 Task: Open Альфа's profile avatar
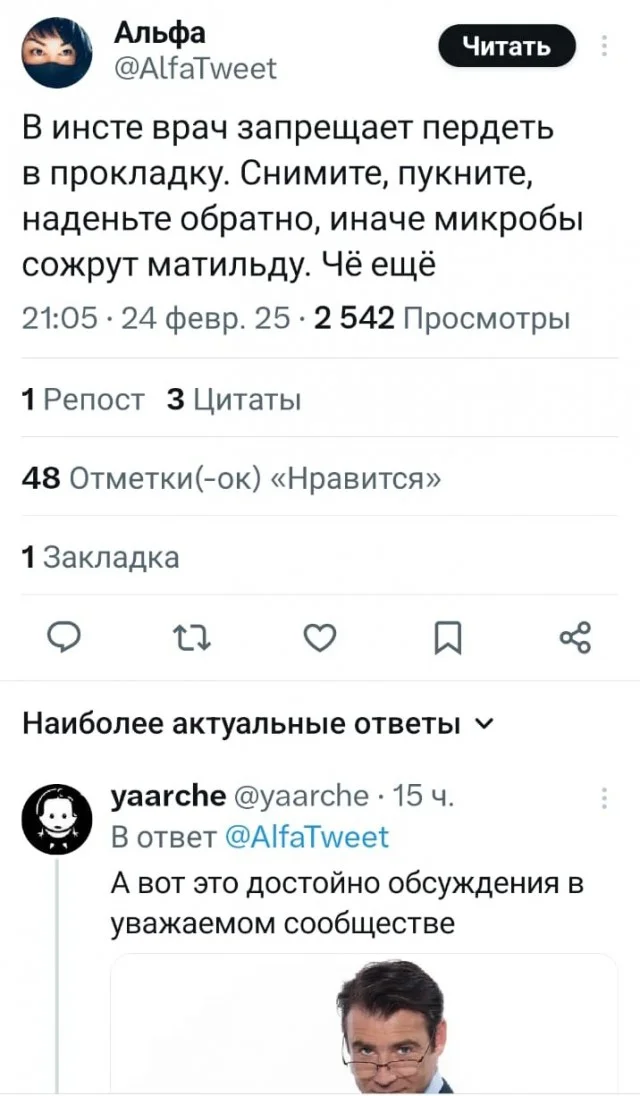click(52, 50)
